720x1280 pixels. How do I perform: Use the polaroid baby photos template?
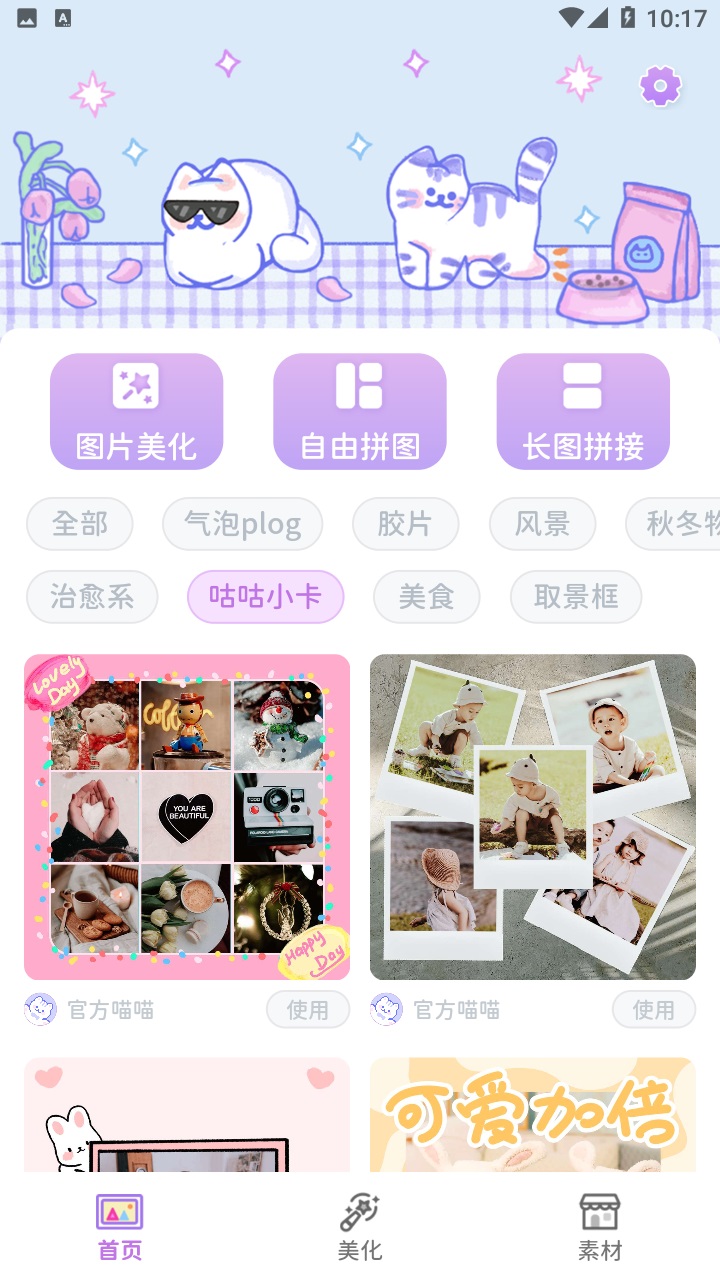pyautogui.click(x=653, y=1010)
